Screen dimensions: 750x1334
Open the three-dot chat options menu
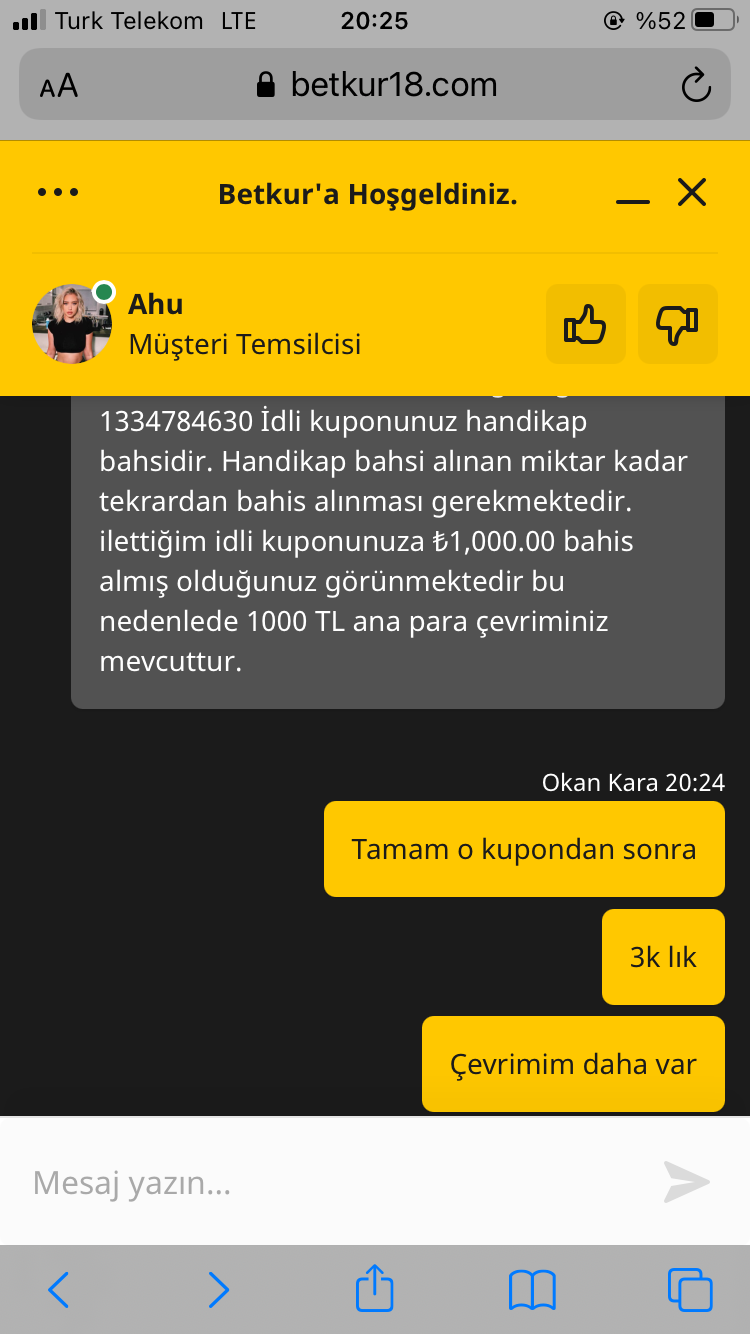58,192
